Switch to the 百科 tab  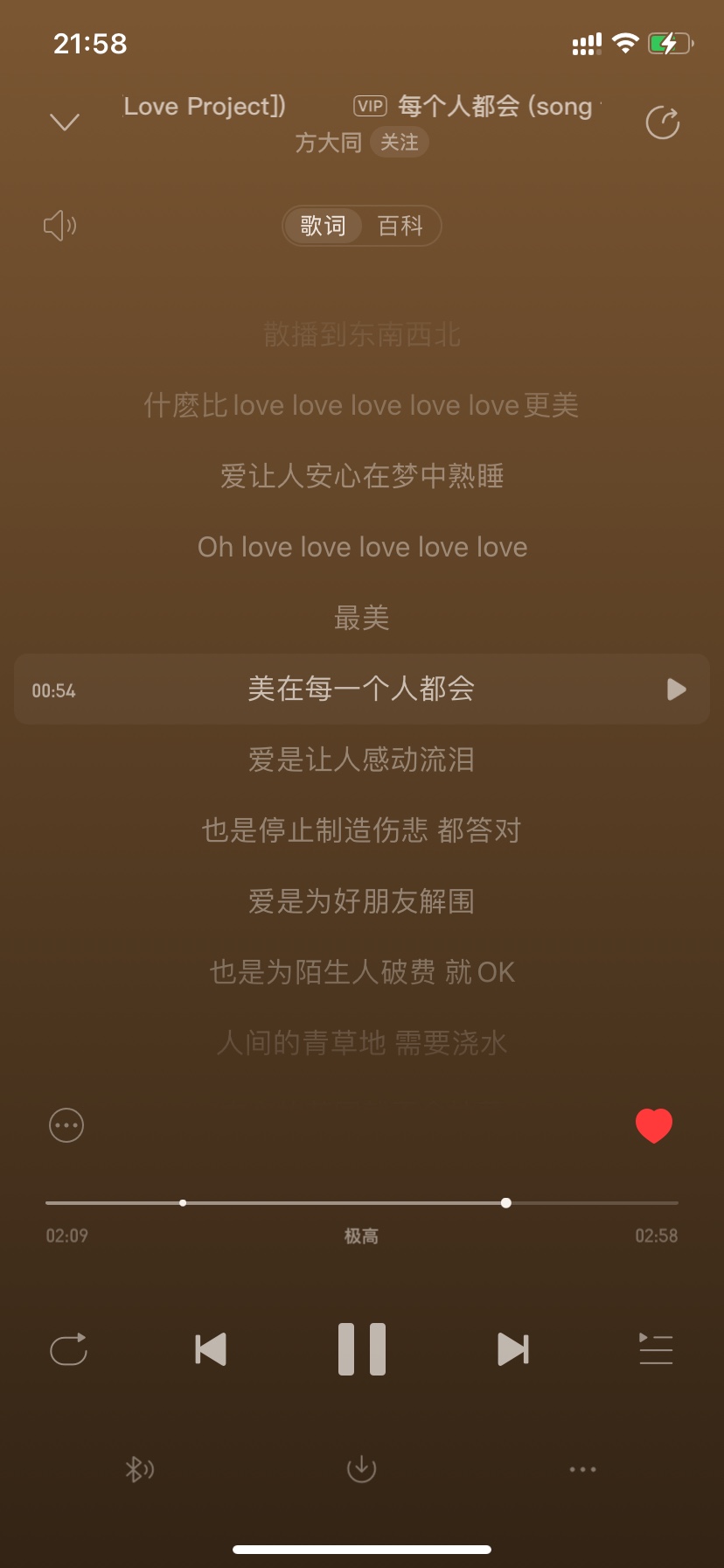pos(400,226)
